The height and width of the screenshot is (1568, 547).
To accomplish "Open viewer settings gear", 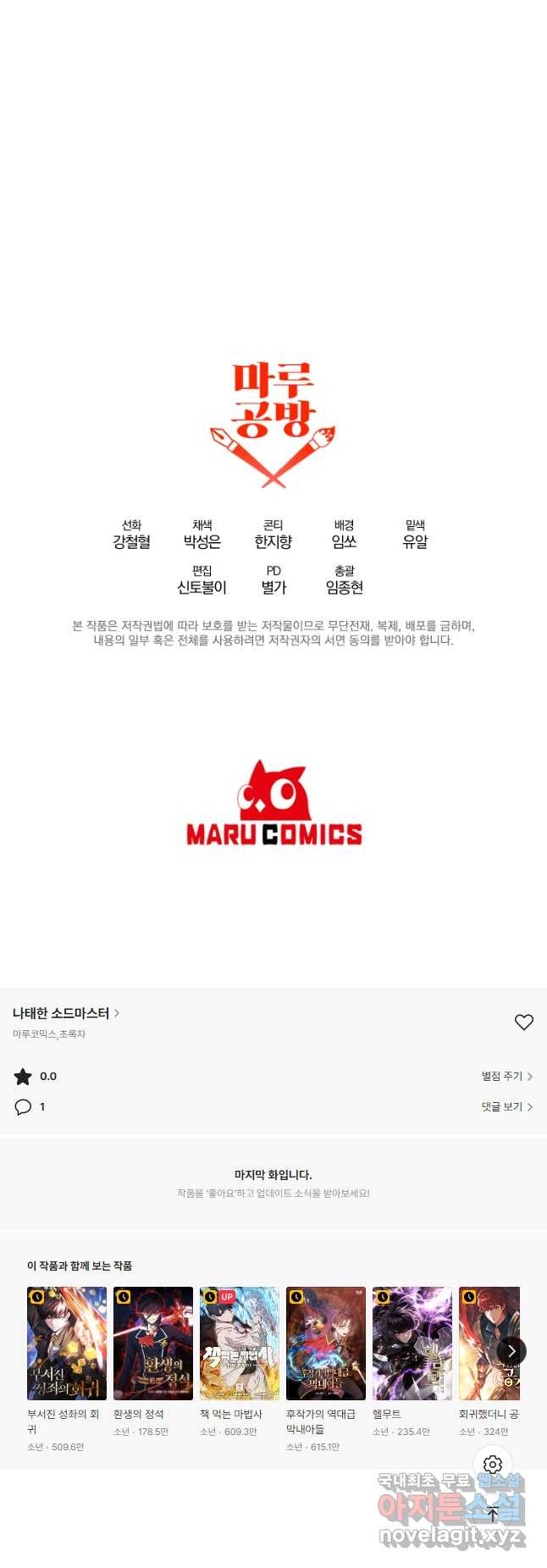I will point(493,1465).
